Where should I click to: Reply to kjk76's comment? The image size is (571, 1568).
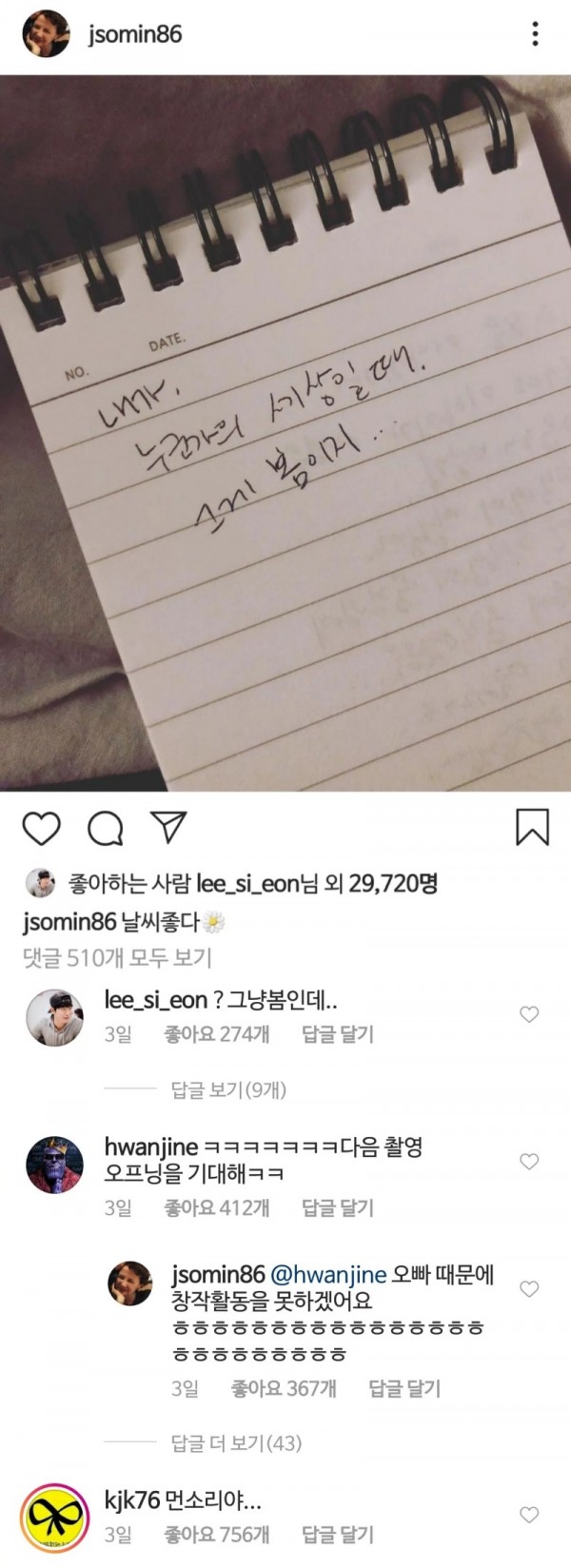coord(337,1535)
